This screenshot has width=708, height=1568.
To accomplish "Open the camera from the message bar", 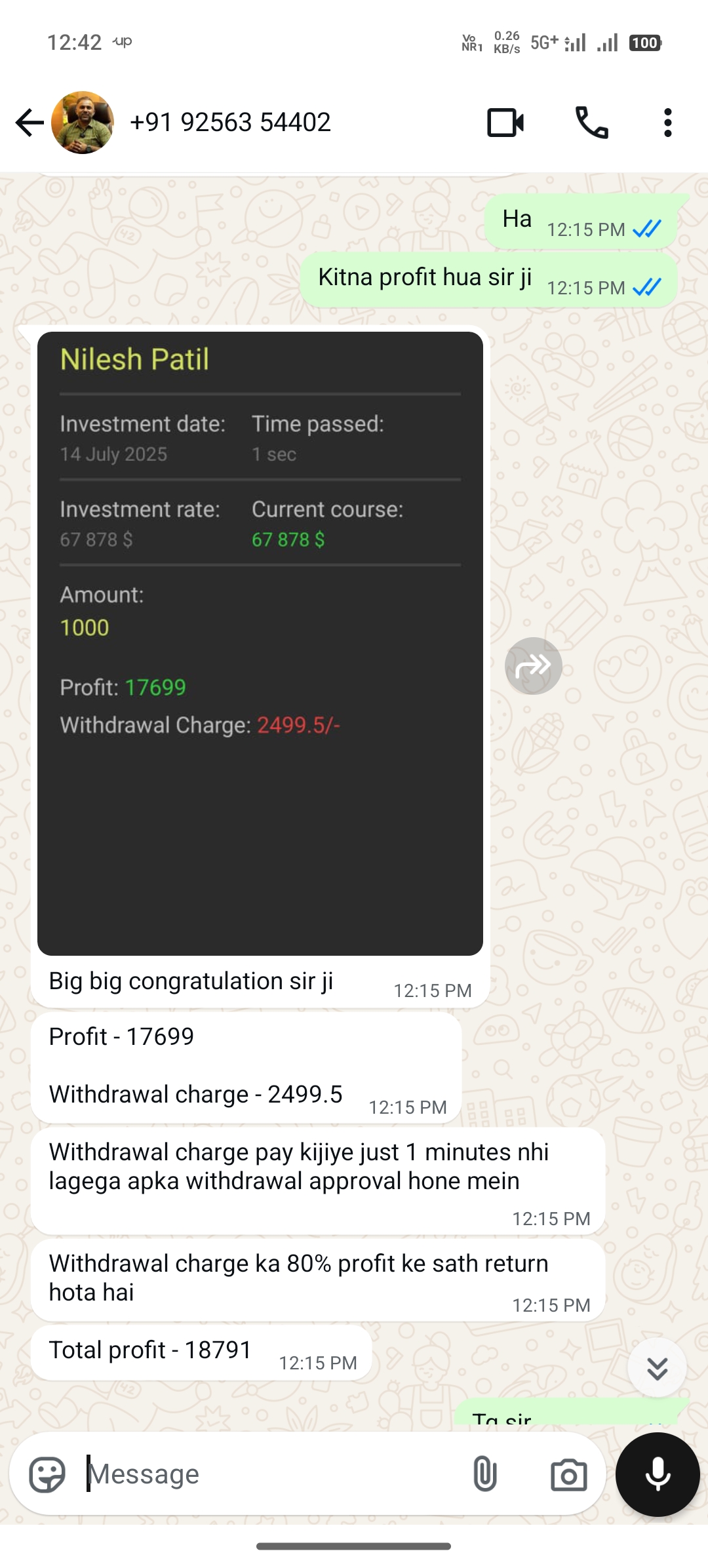I will click(x=568, y=1475).
